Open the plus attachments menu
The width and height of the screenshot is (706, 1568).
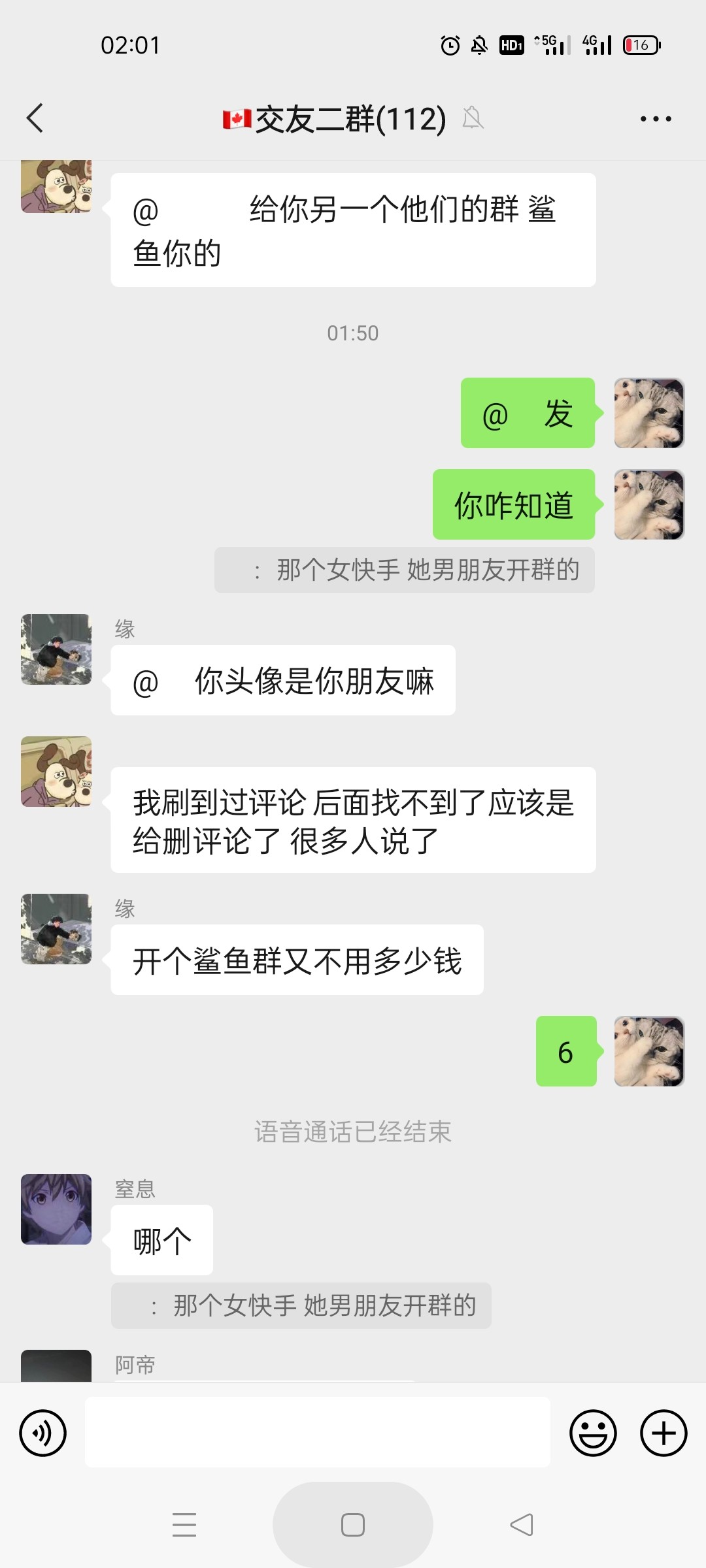pyautogui.click(x=663, y=1433)
